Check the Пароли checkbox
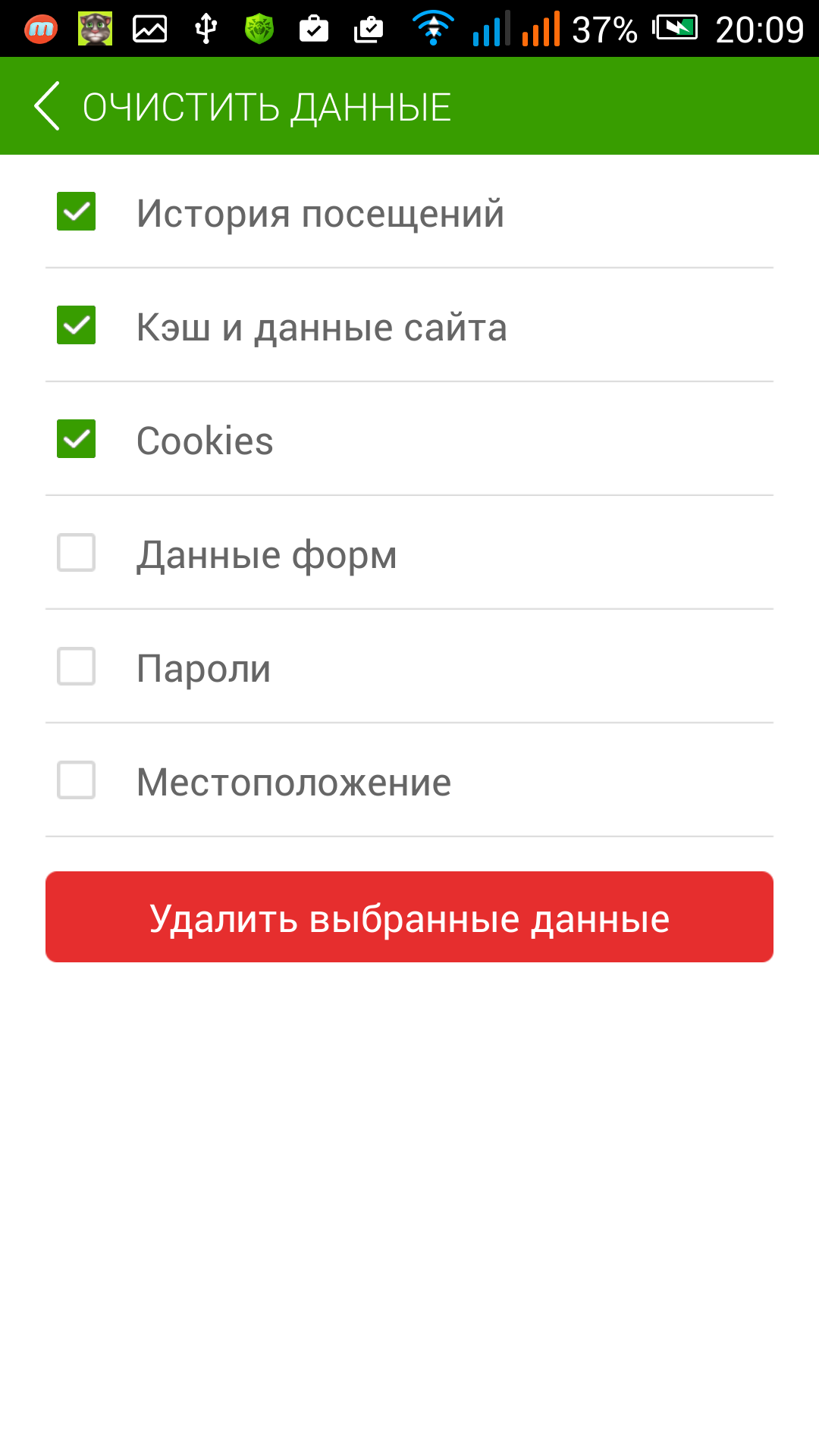Screen dimensions: 819x1456 pyautogui.click(x=77, y=667)
